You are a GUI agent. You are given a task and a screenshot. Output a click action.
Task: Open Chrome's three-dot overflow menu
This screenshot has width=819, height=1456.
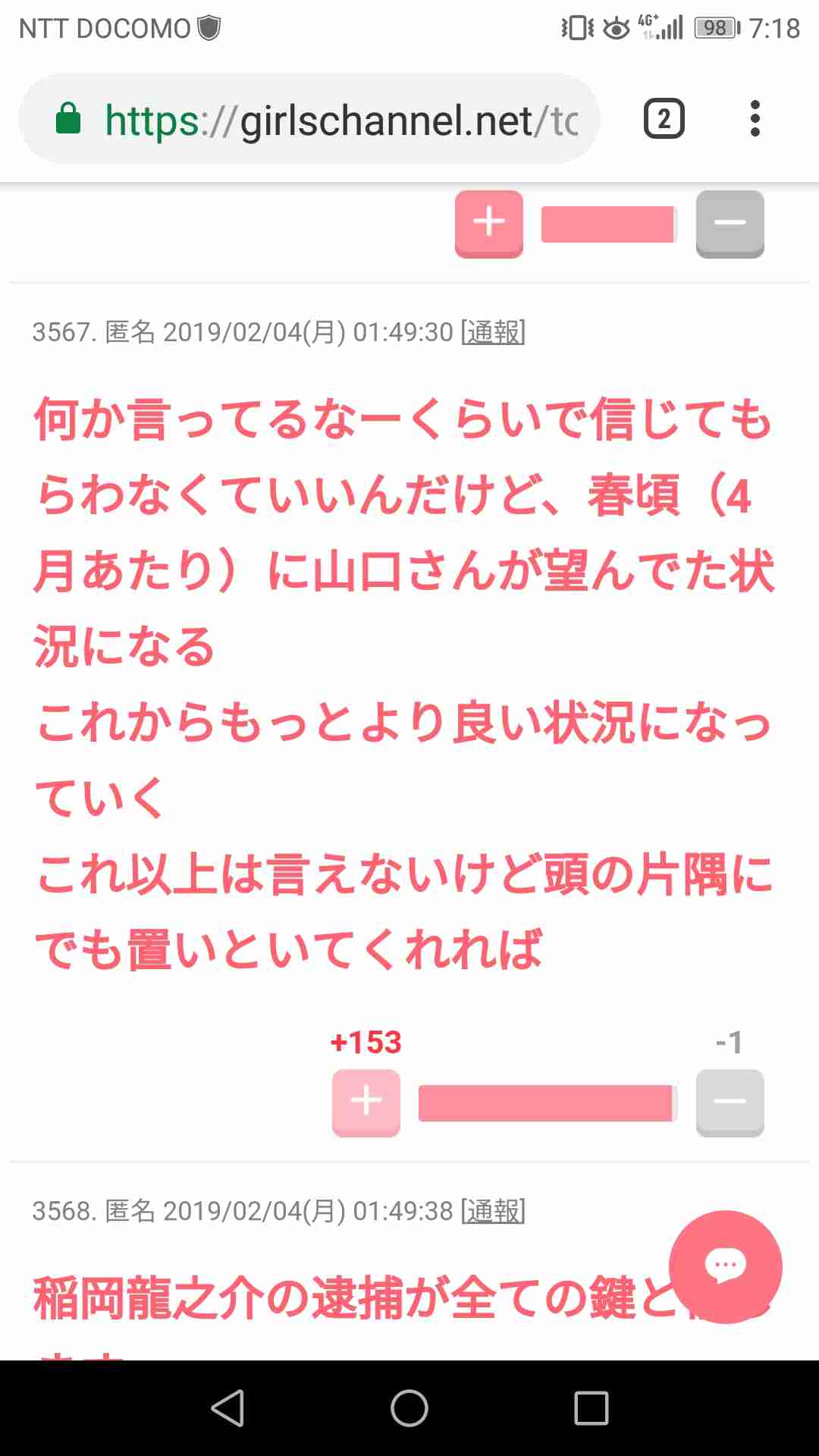pos(754,119)
